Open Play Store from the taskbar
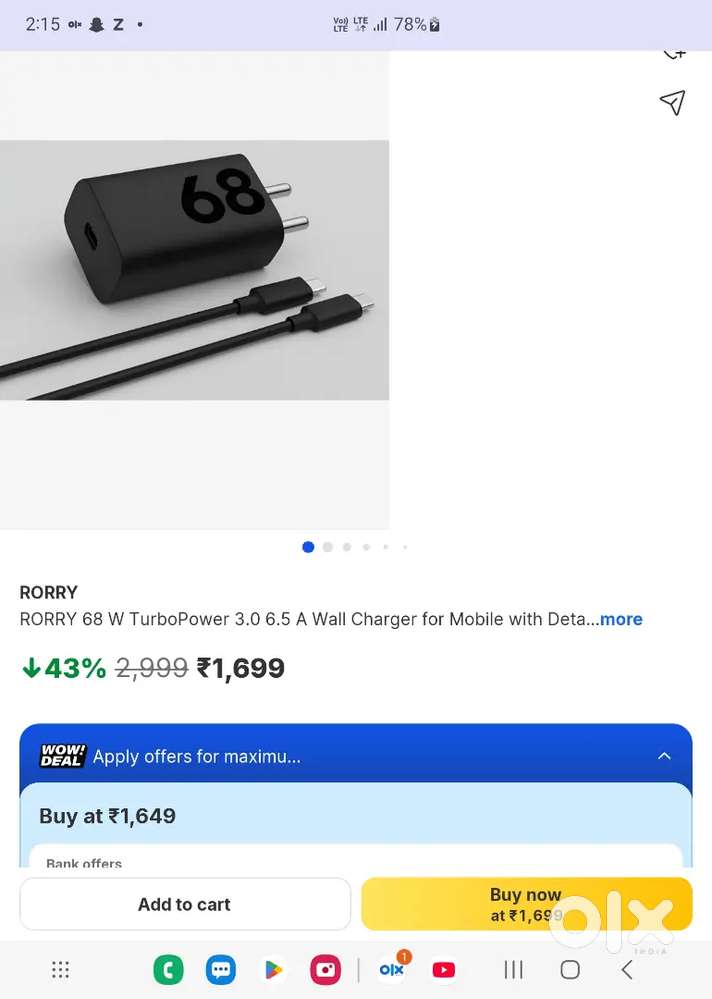This screenshot has height=999, width=712. [272, 969]
